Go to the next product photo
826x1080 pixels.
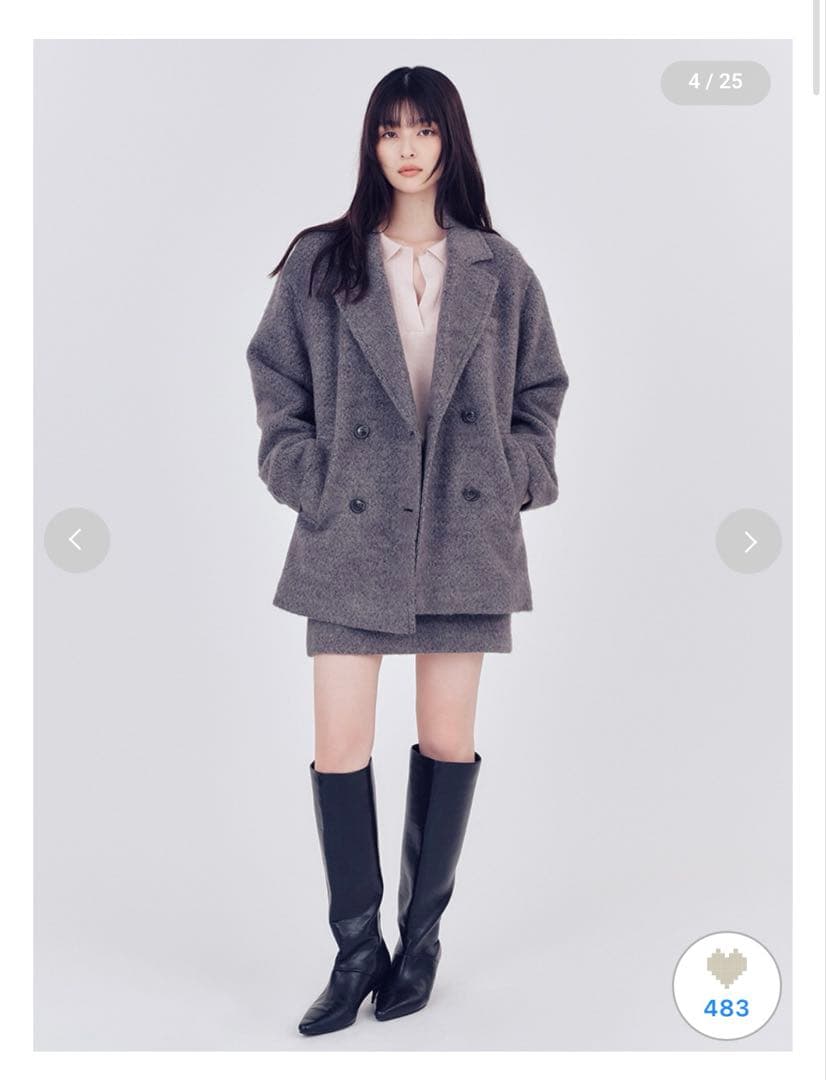pyautogui.click(x=749, y=541)
